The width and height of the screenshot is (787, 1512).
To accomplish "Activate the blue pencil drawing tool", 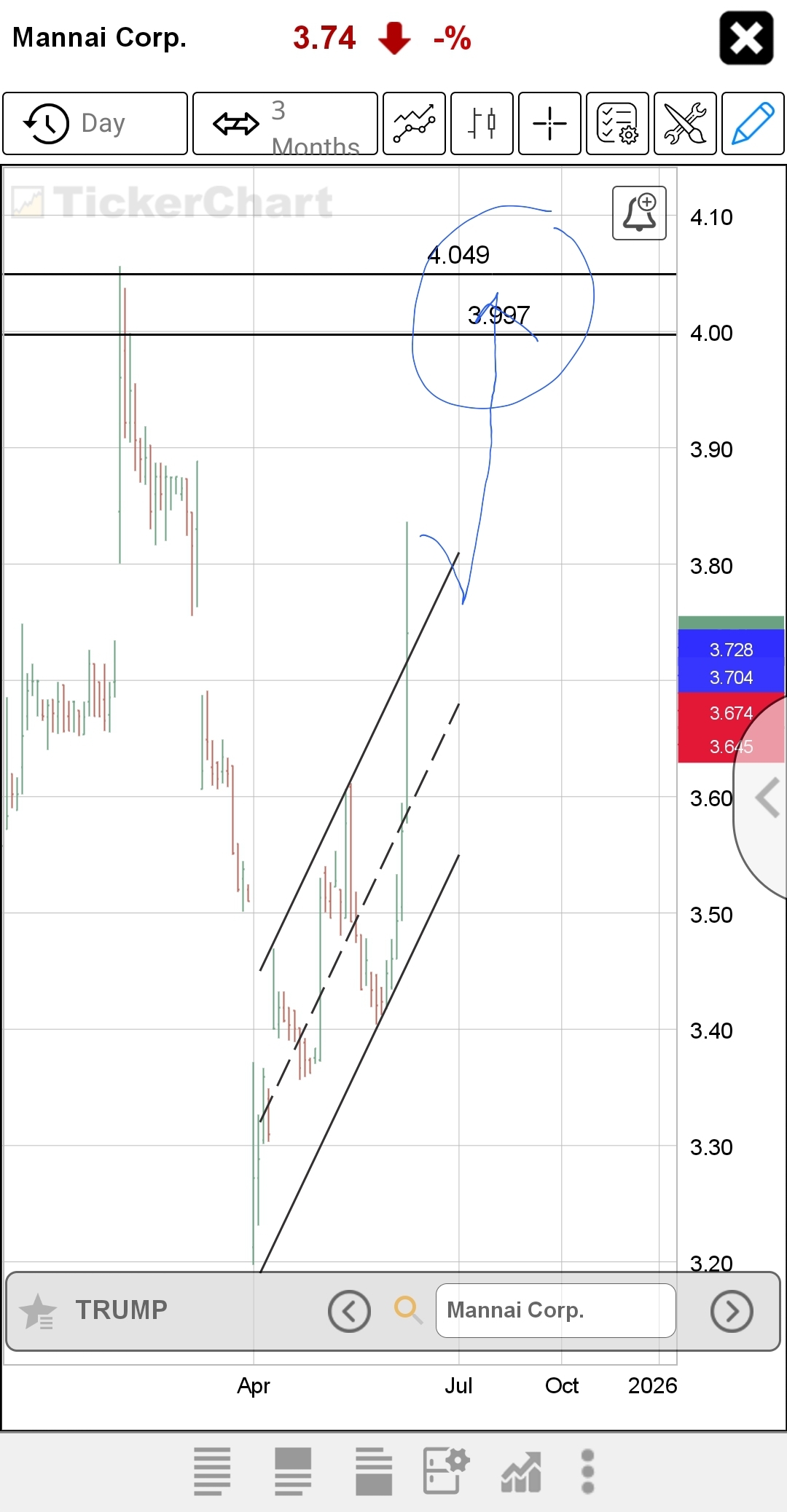I will point(753,123).
